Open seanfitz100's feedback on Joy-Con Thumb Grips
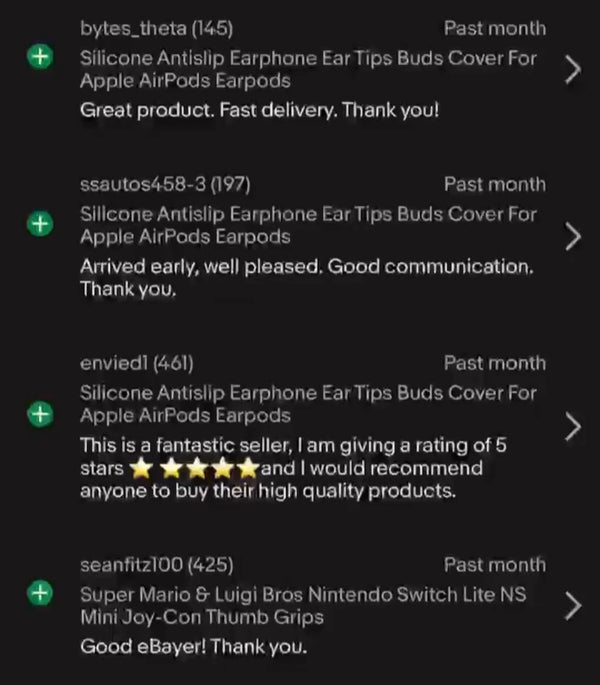600x685 pixels. point(572,606)
